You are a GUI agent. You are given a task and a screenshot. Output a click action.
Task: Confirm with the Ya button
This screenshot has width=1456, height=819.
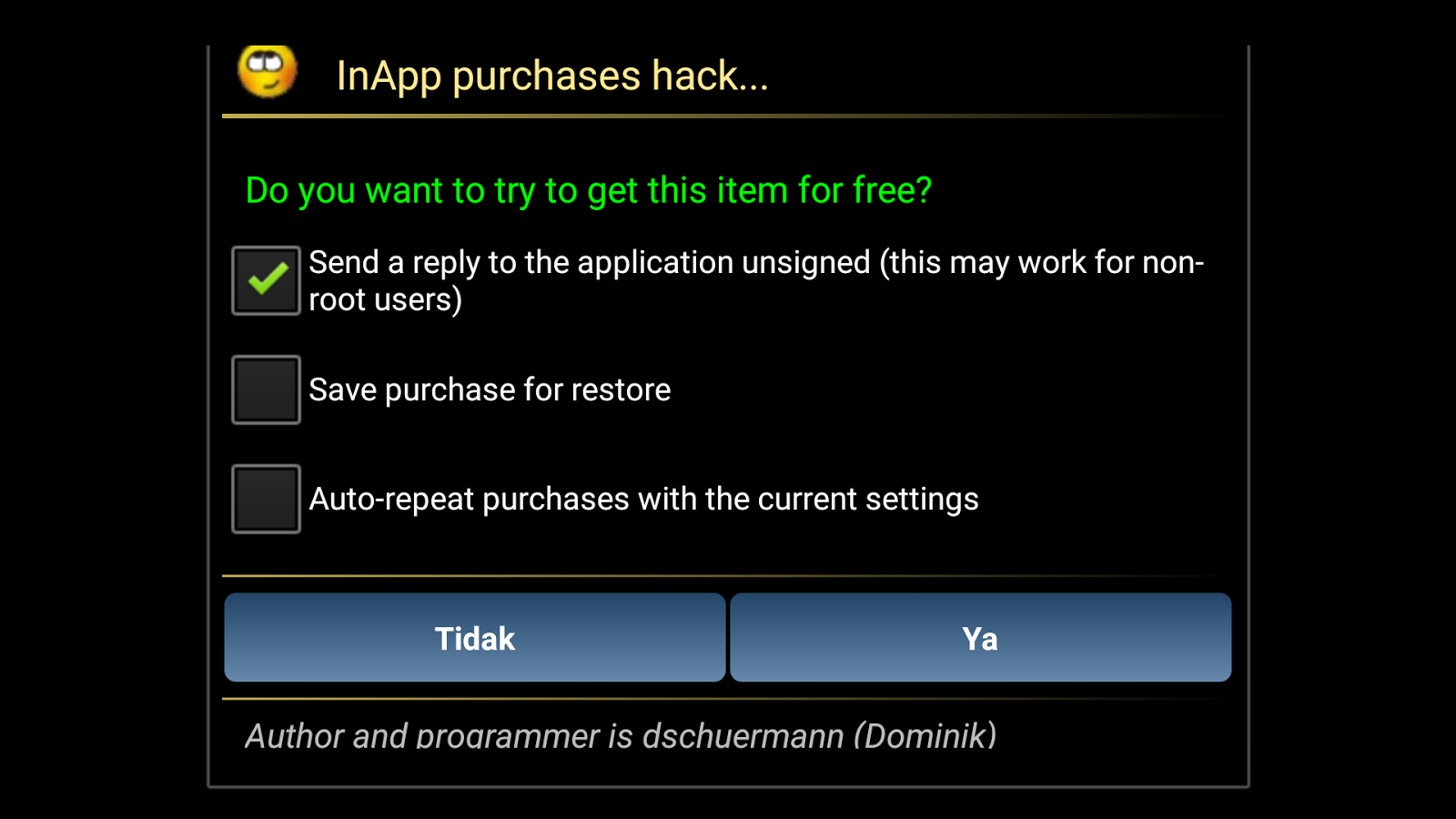pos(980,638)
